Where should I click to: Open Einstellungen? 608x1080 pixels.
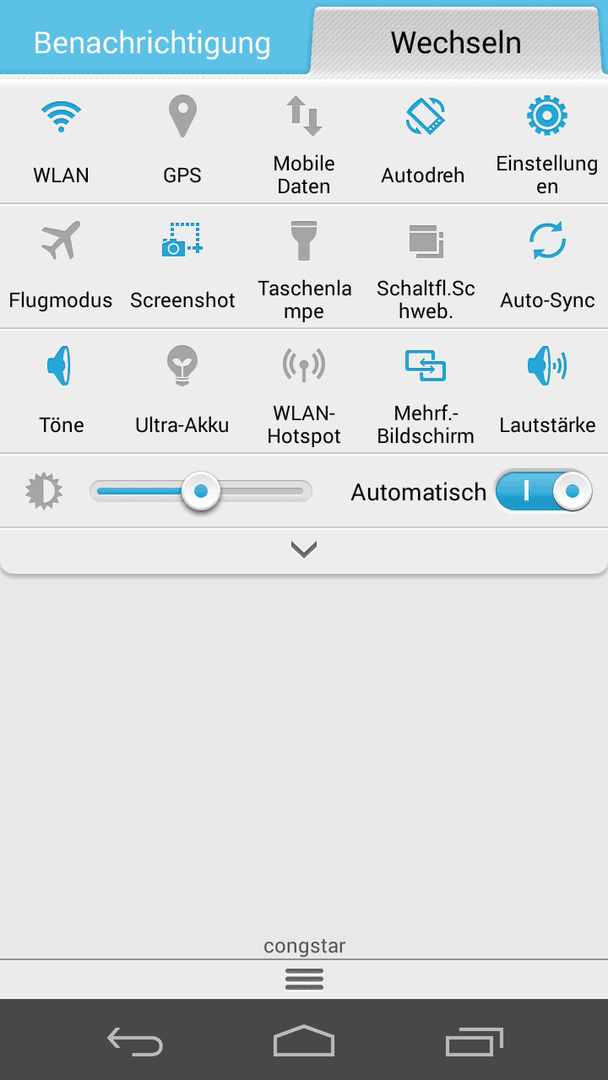(547, 143)
